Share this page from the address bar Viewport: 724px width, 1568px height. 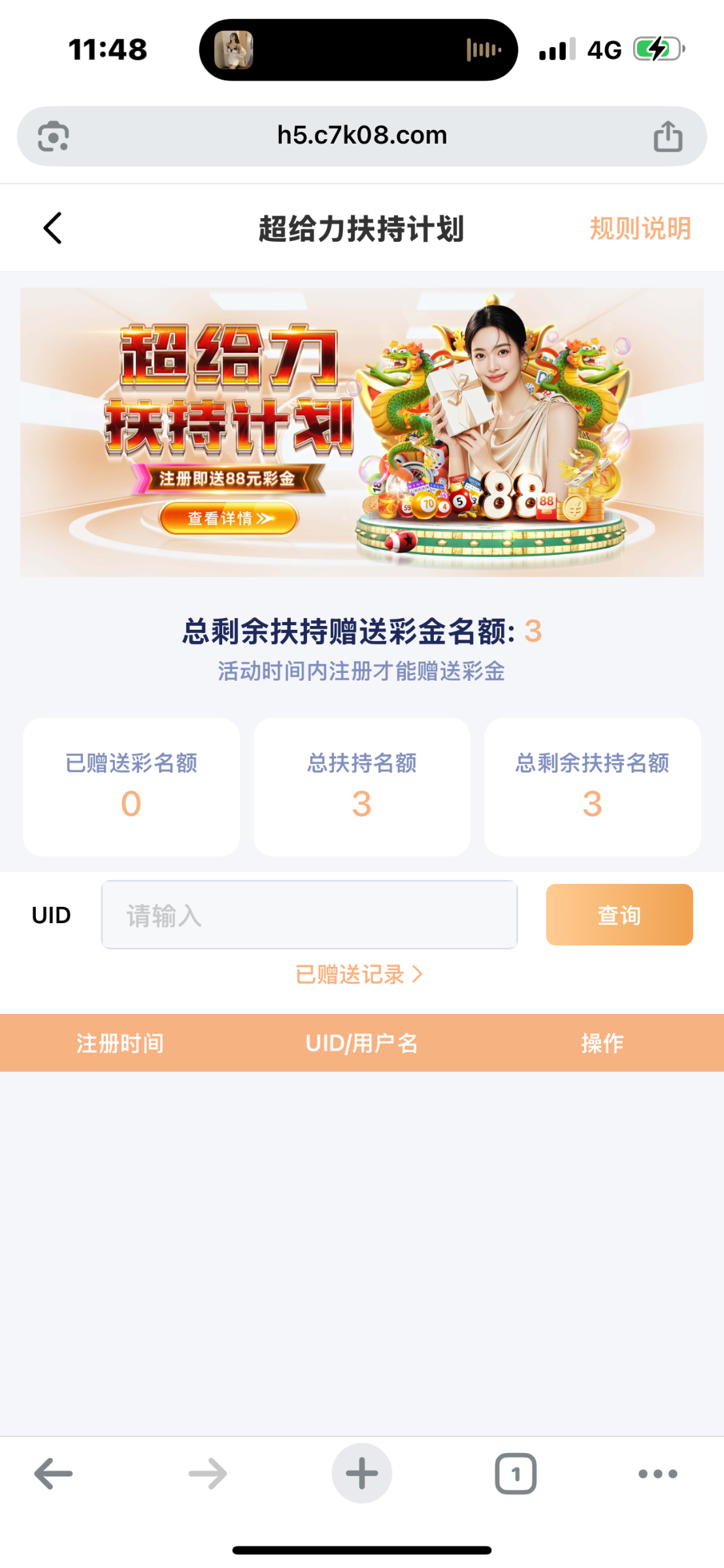coord(668,137)
